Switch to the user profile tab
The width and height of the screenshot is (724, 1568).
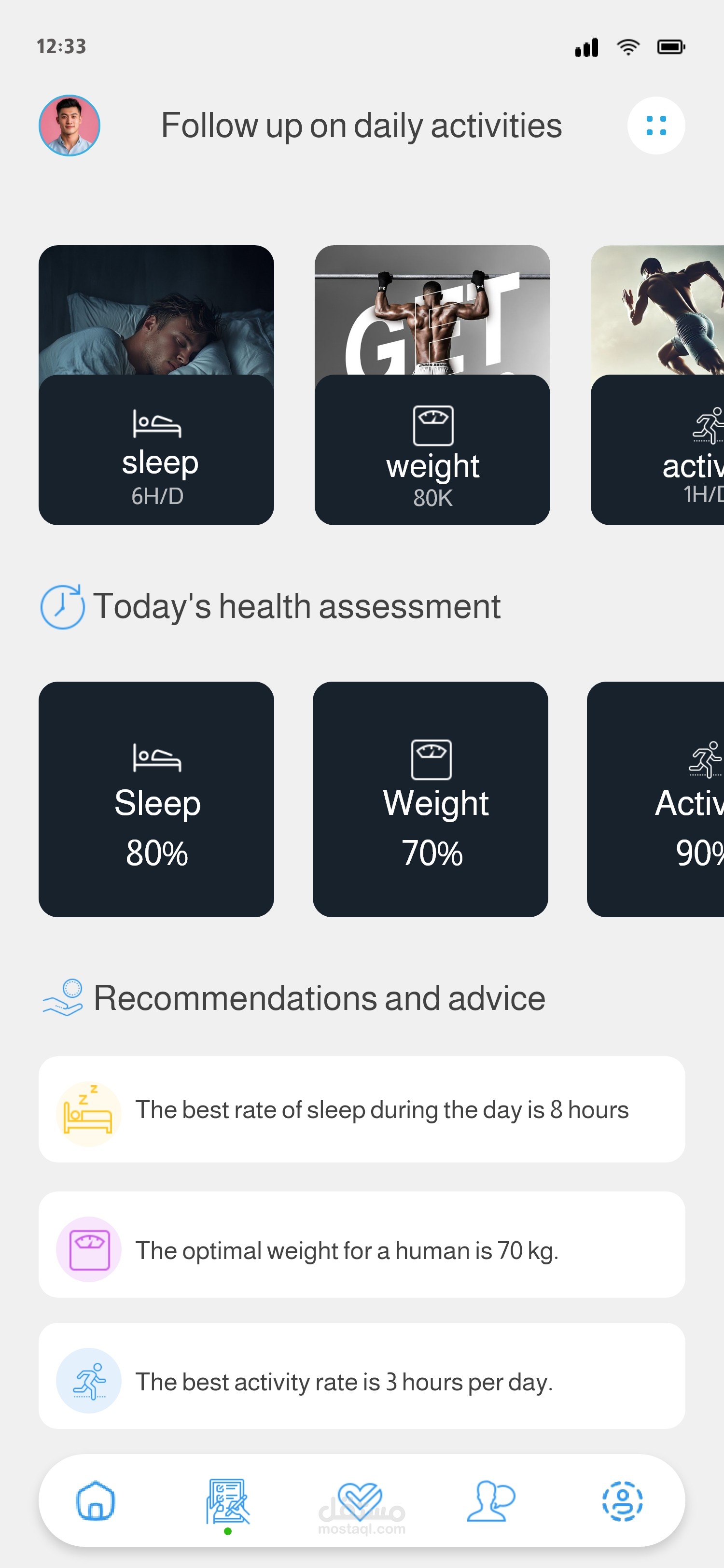(x=622, y=1501)
